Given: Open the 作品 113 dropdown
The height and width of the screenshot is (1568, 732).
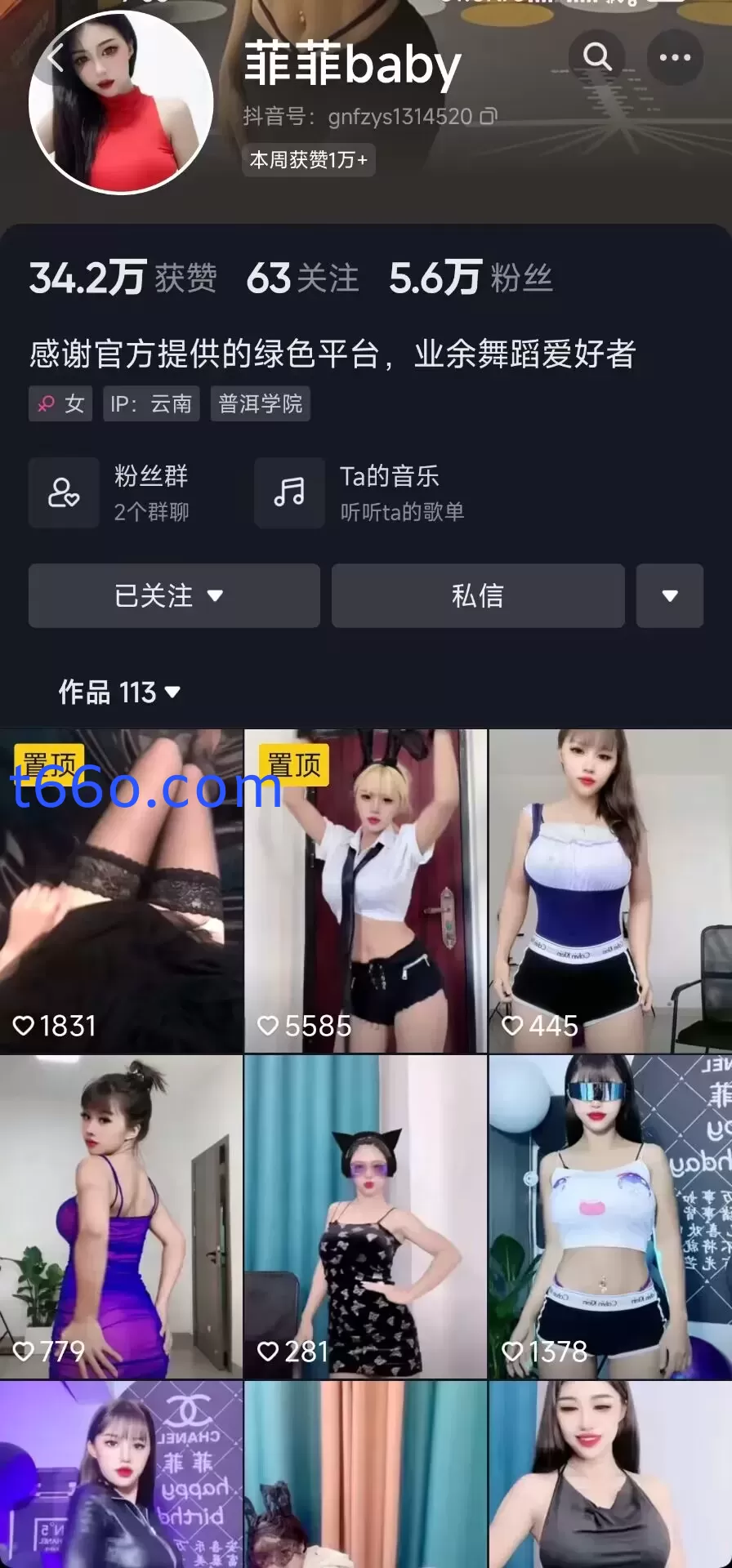Looking at the screenshot, I should click(119, 693).
